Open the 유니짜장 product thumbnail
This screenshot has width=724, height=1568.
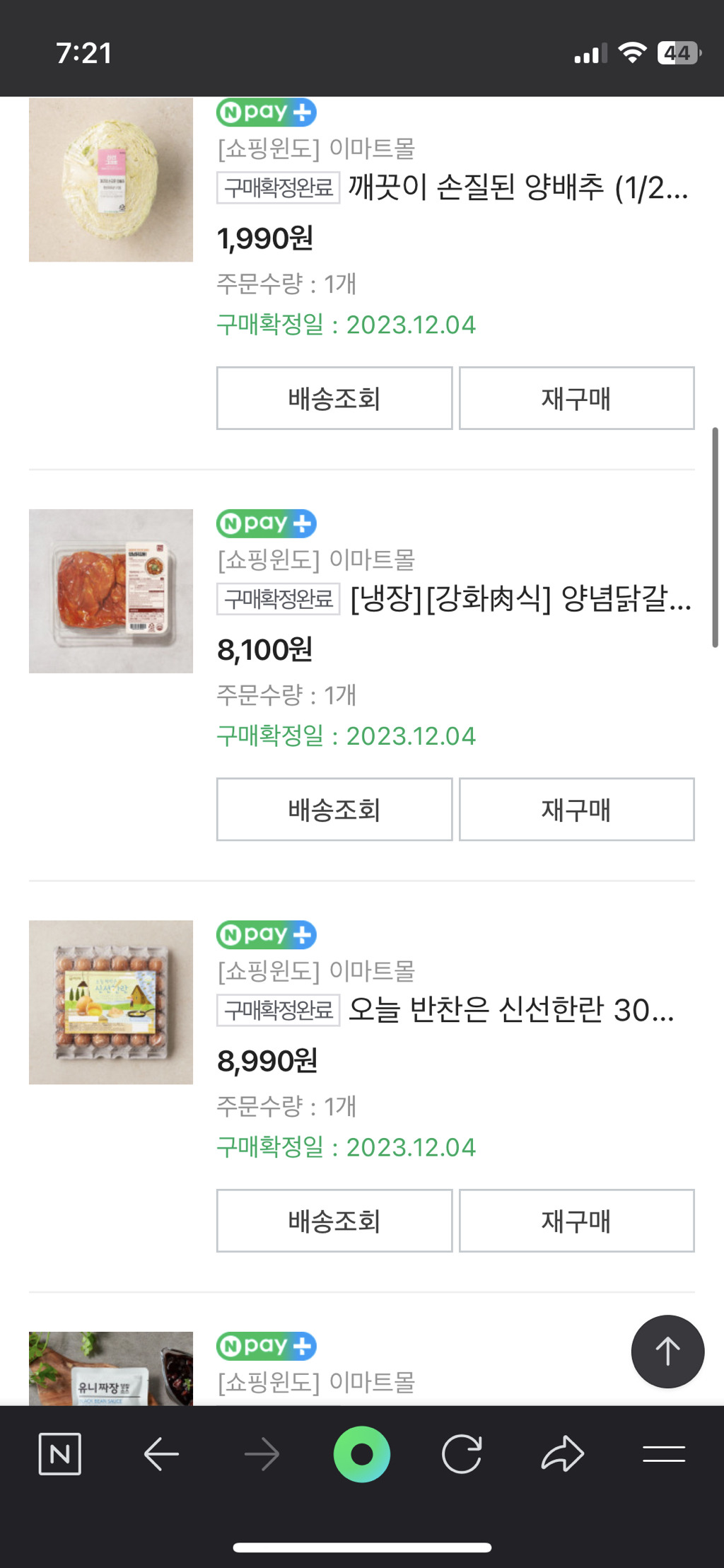click(x=111, y=1369)
